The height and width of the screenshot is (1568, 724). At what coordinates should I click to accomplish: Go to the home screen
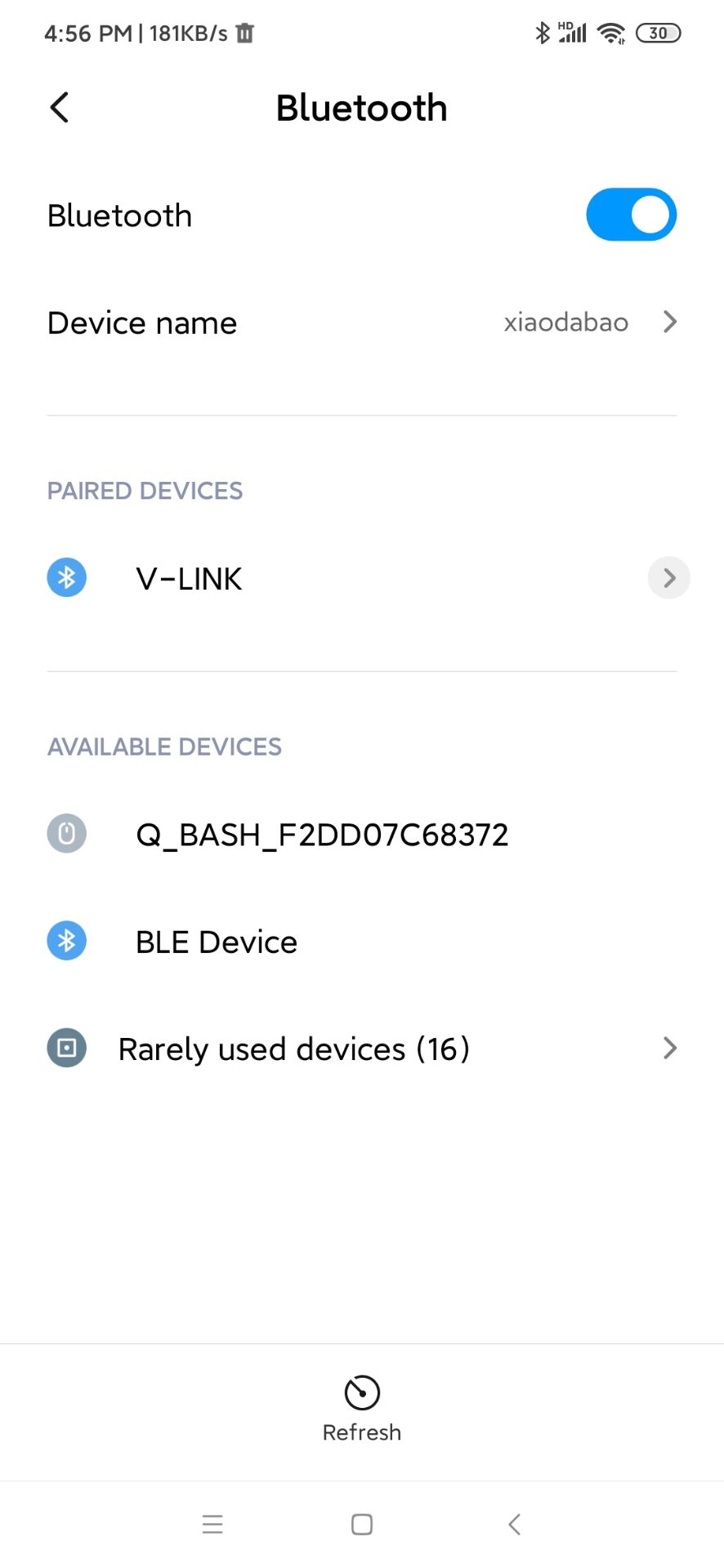coord(361,1524)
